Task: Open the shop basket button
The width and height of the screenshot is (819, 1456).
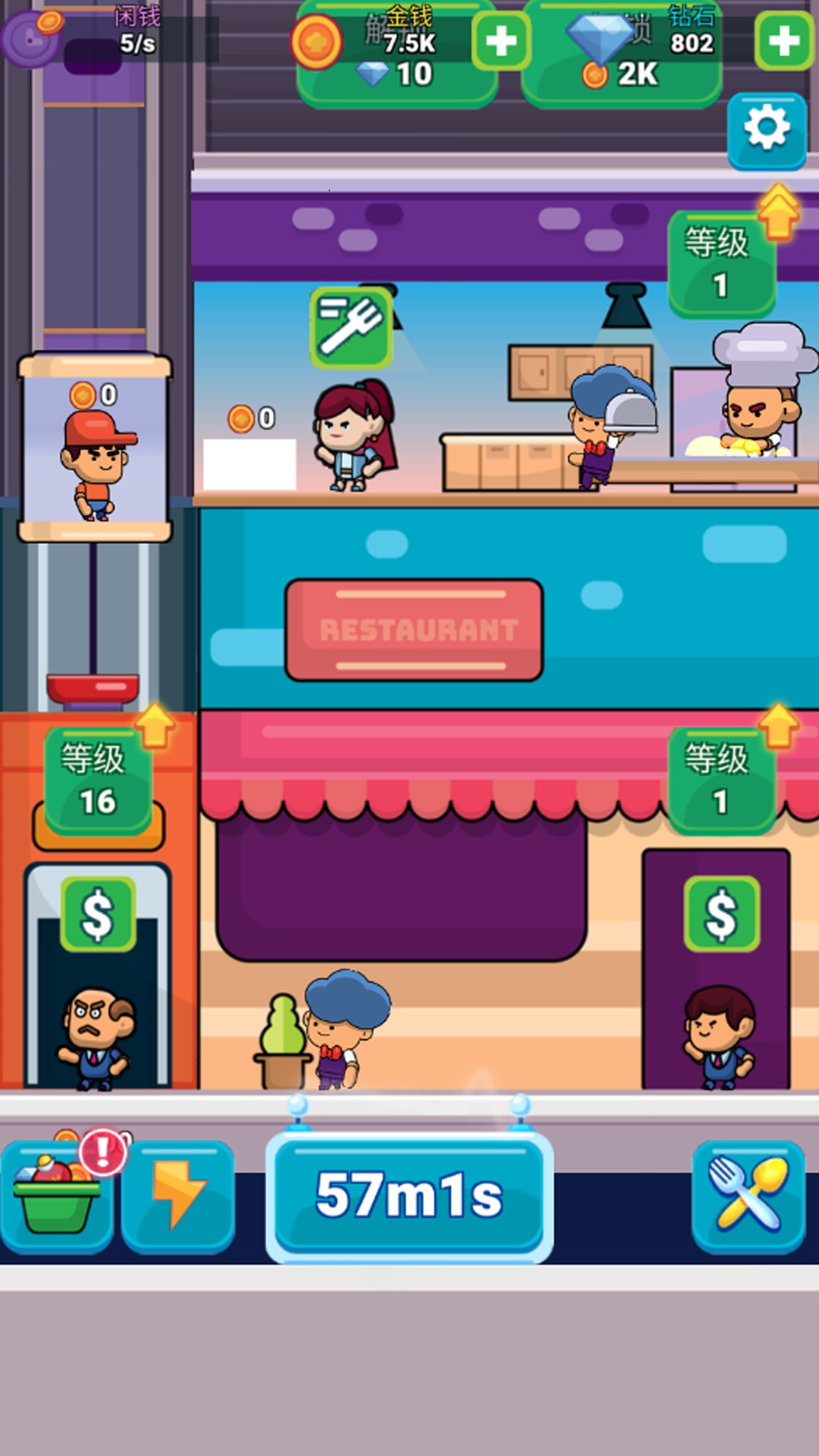Action: [57, 1196]
